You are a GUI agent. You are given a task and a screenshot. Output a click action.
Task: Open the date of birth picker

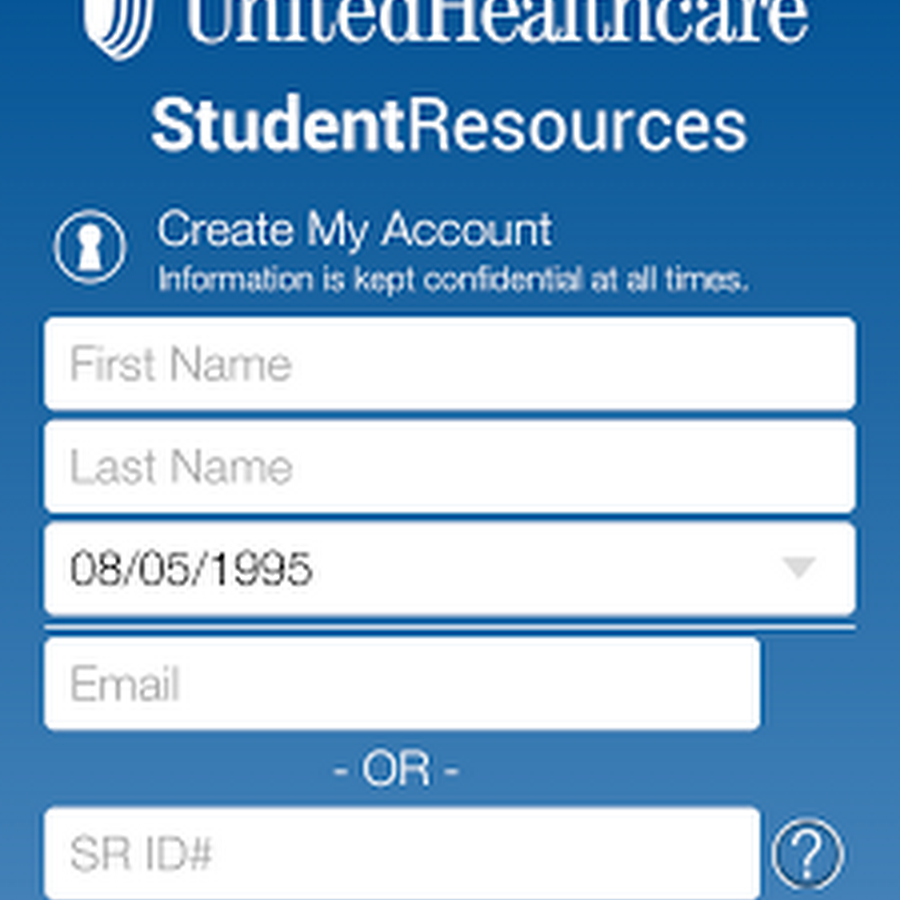pos(449,569)
